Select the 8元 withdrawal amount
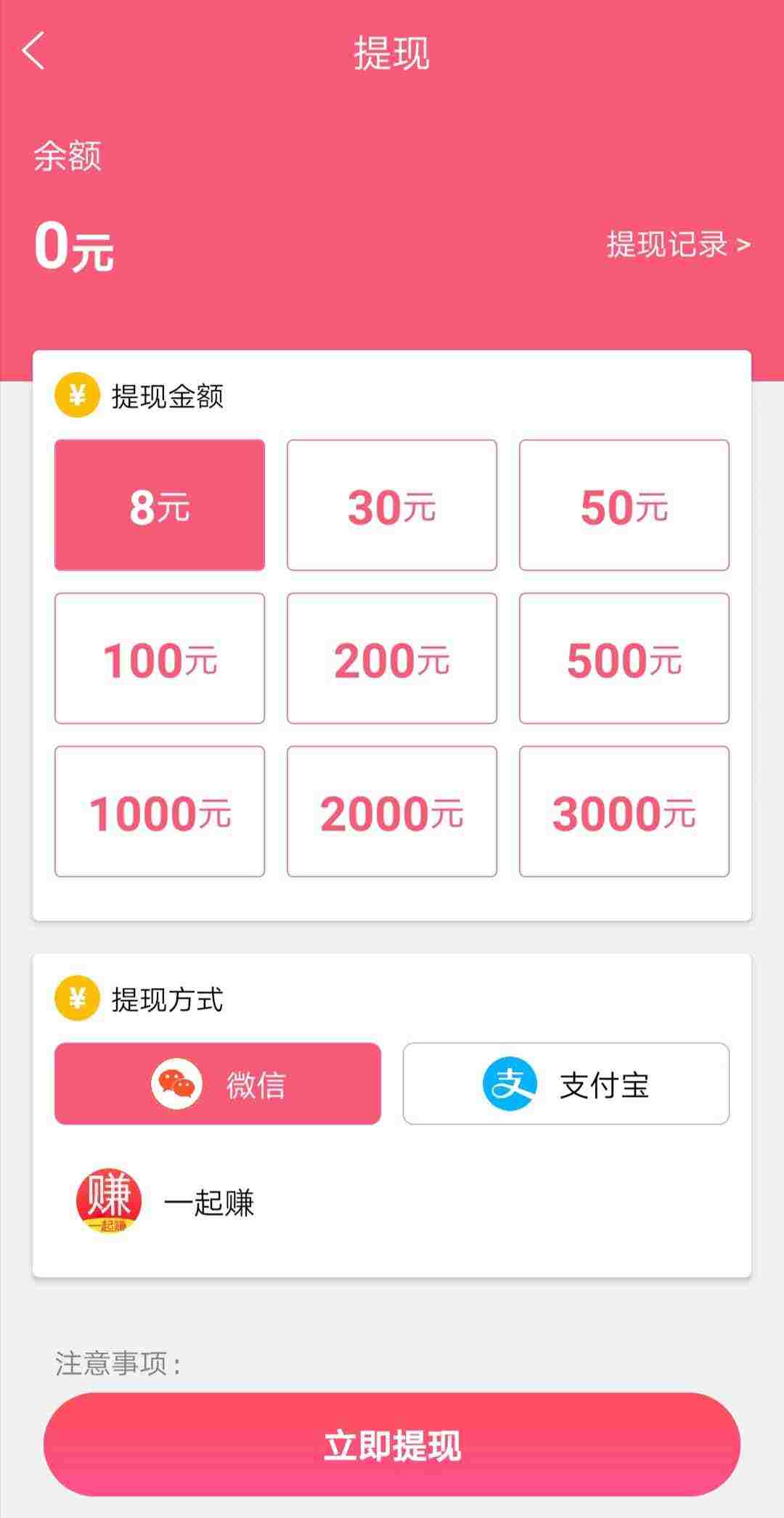The width and height of the screenshot is (784, 1518). coord(160,505)
